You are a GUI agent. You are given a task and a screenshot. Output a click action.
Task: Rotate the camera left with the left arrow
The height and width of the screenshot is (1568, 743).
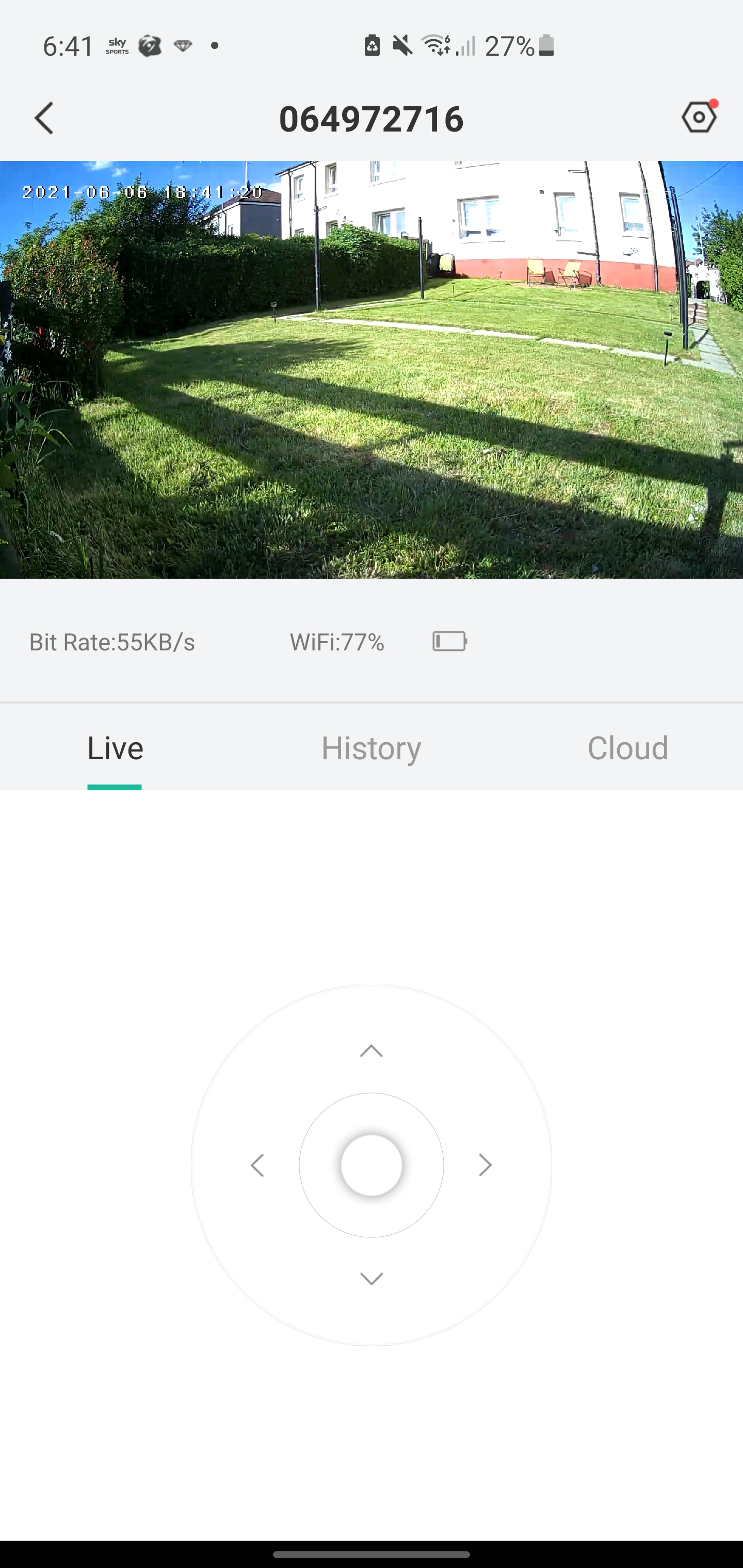click(x=257, y=1165)
